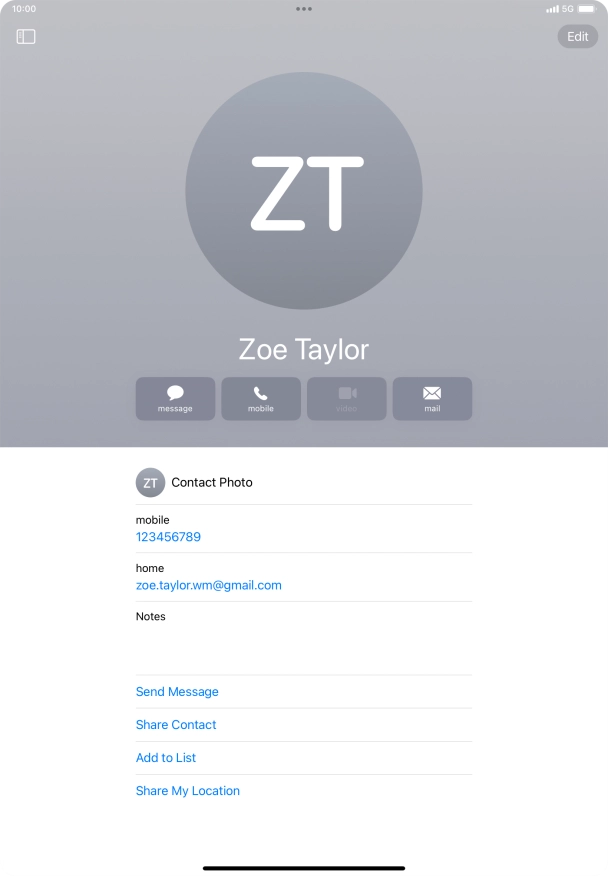Tap Edit to modify the contact
Viewport: 608px width, 876px height.
pos(577,37)
